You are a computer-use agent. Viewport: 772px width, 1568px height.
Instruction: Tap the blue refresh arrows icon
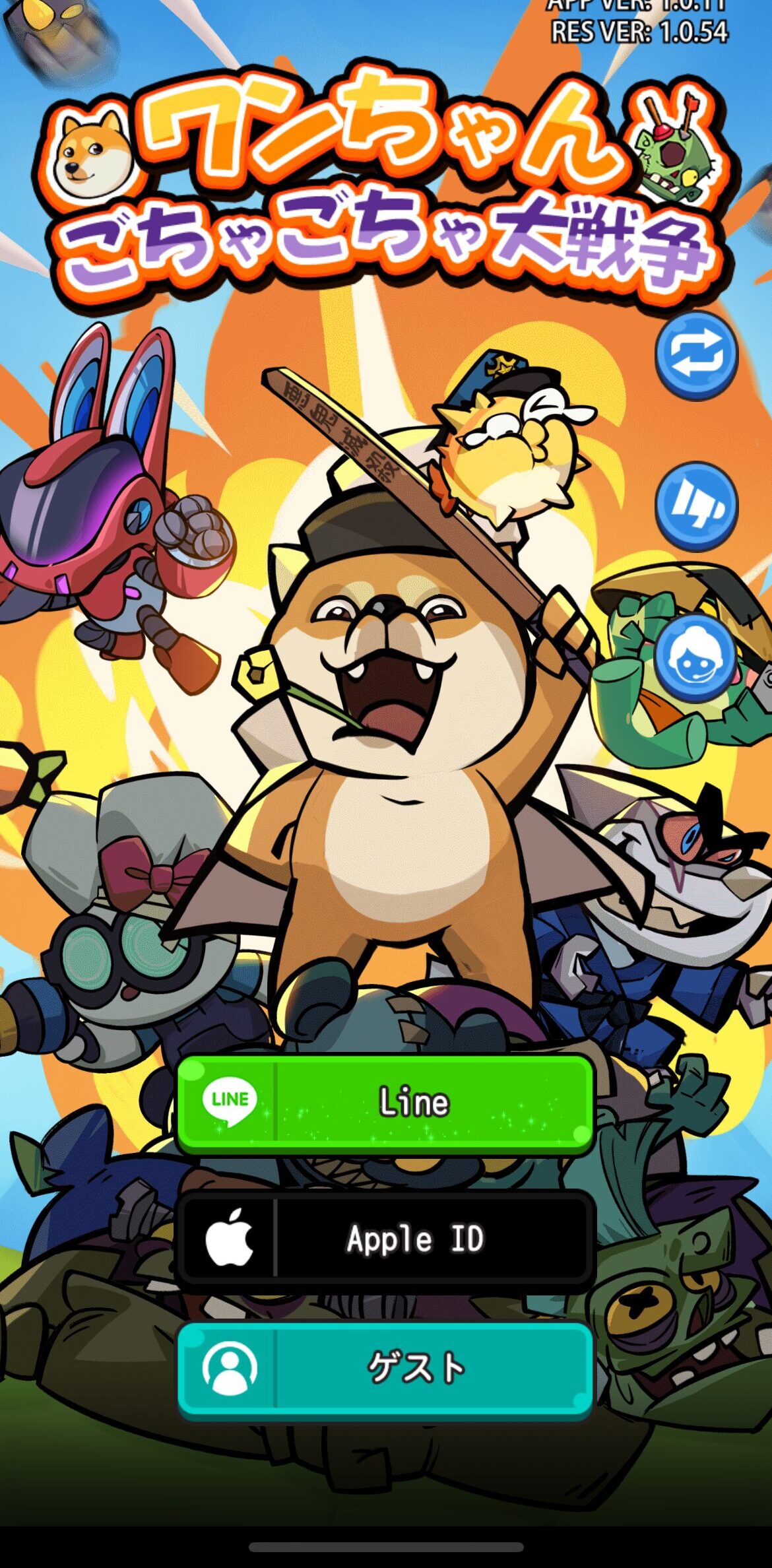click(696, 356)
